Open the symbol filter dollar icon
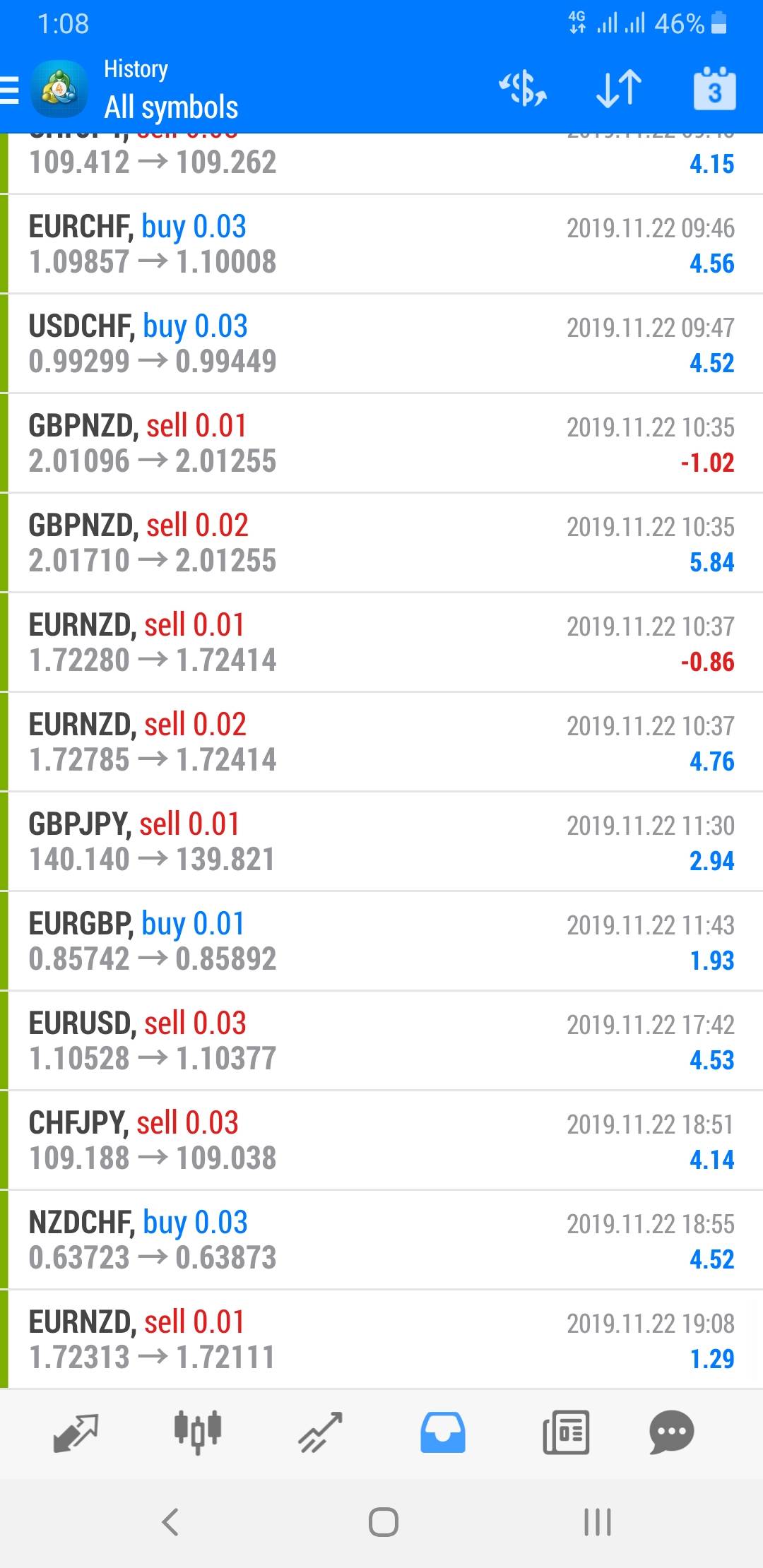This screenshot has width=763, height=1568. pos(523,89)
